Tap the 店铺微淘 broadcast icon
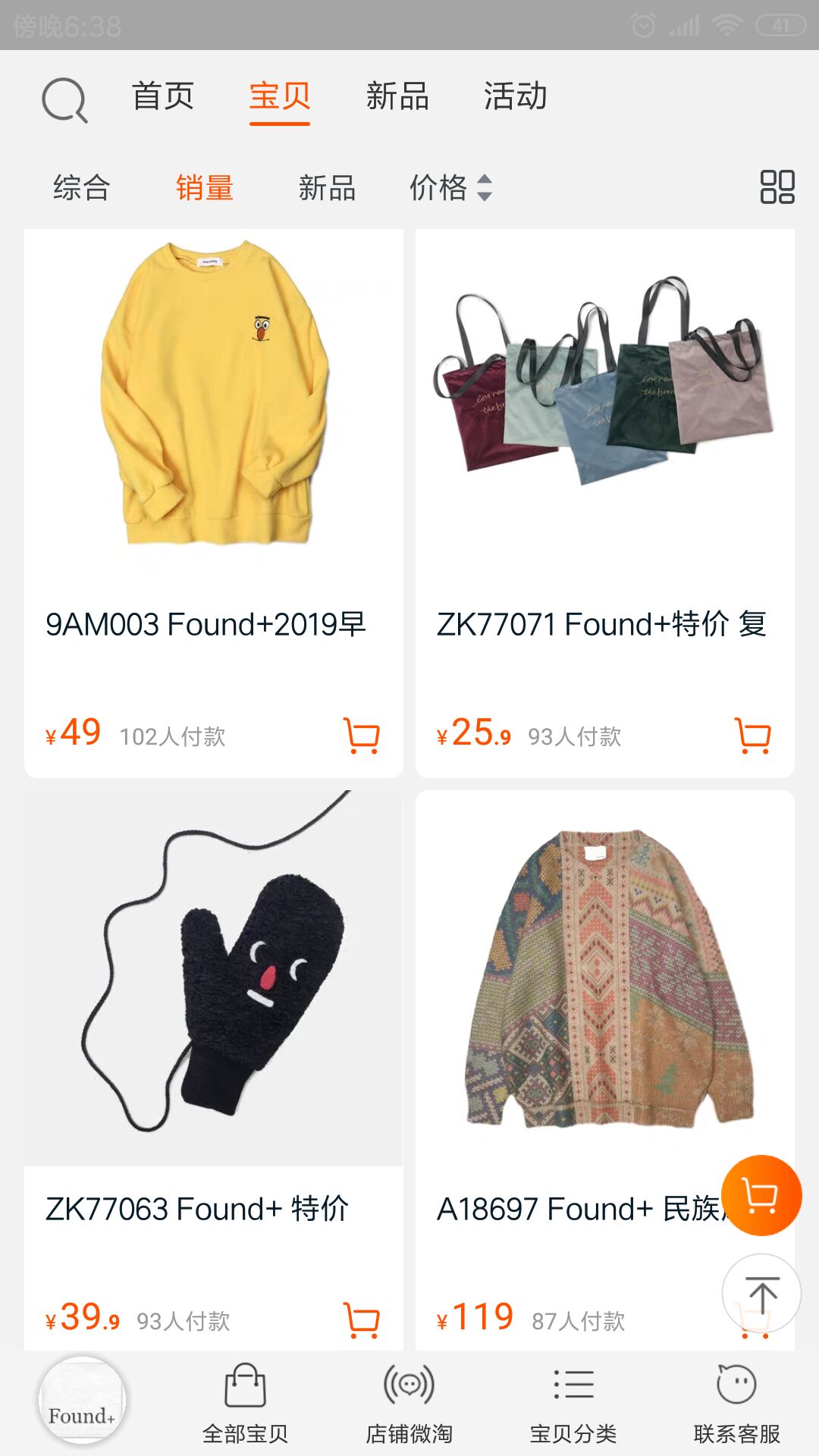The height and width of the screenshot is (1456, 819). pyautogui.click(x=408, y=1399)
